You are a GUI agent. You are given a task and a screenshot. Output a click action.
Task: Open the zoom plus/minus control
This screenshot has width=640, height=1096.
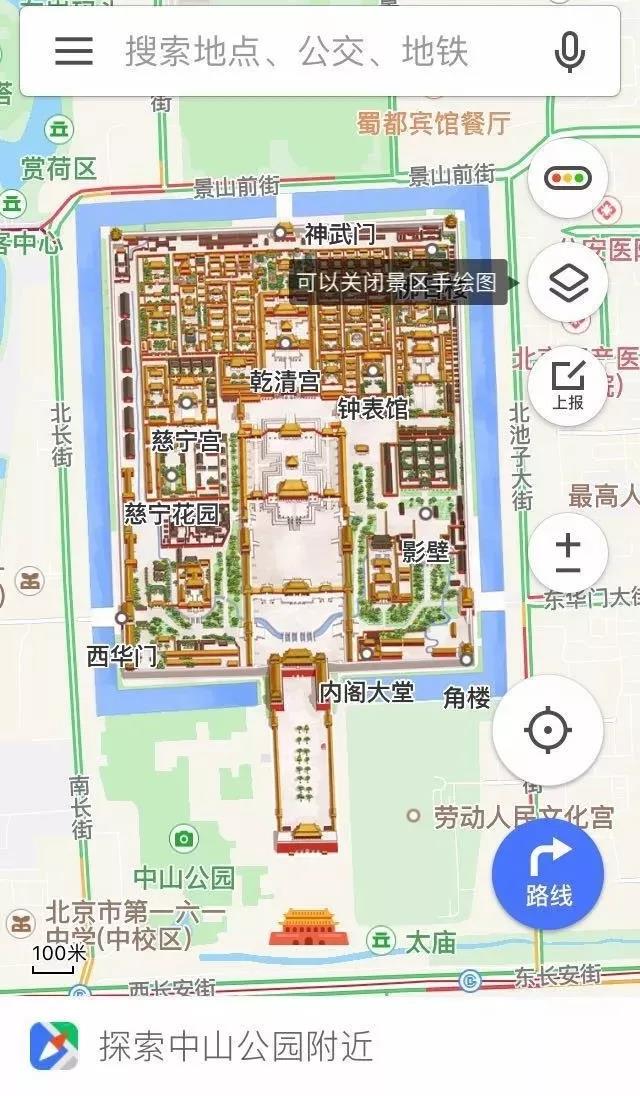[x=567, y=553]
